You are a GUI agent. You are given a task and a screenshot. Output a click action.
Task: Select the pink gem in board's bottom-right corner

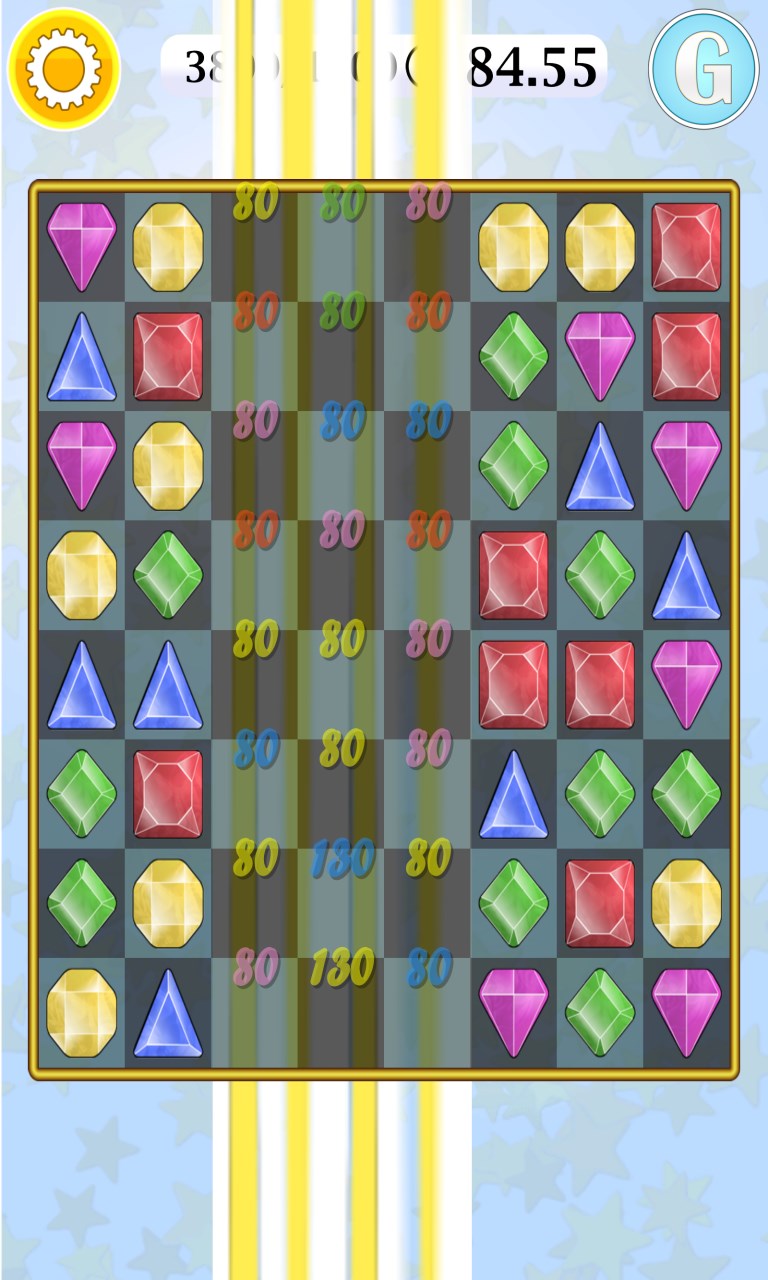[686, 1012]
